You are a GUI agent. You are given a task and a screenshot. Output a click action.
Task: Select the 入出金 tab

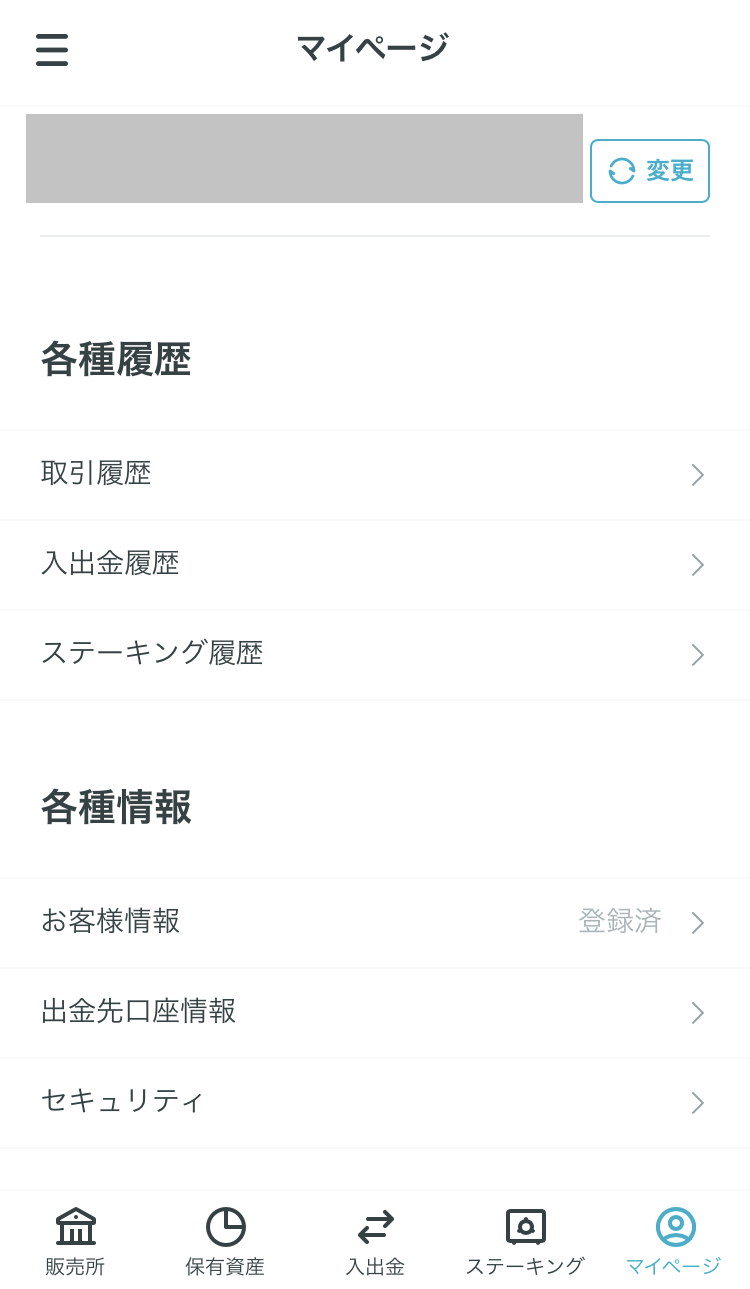coord(375,1241)
